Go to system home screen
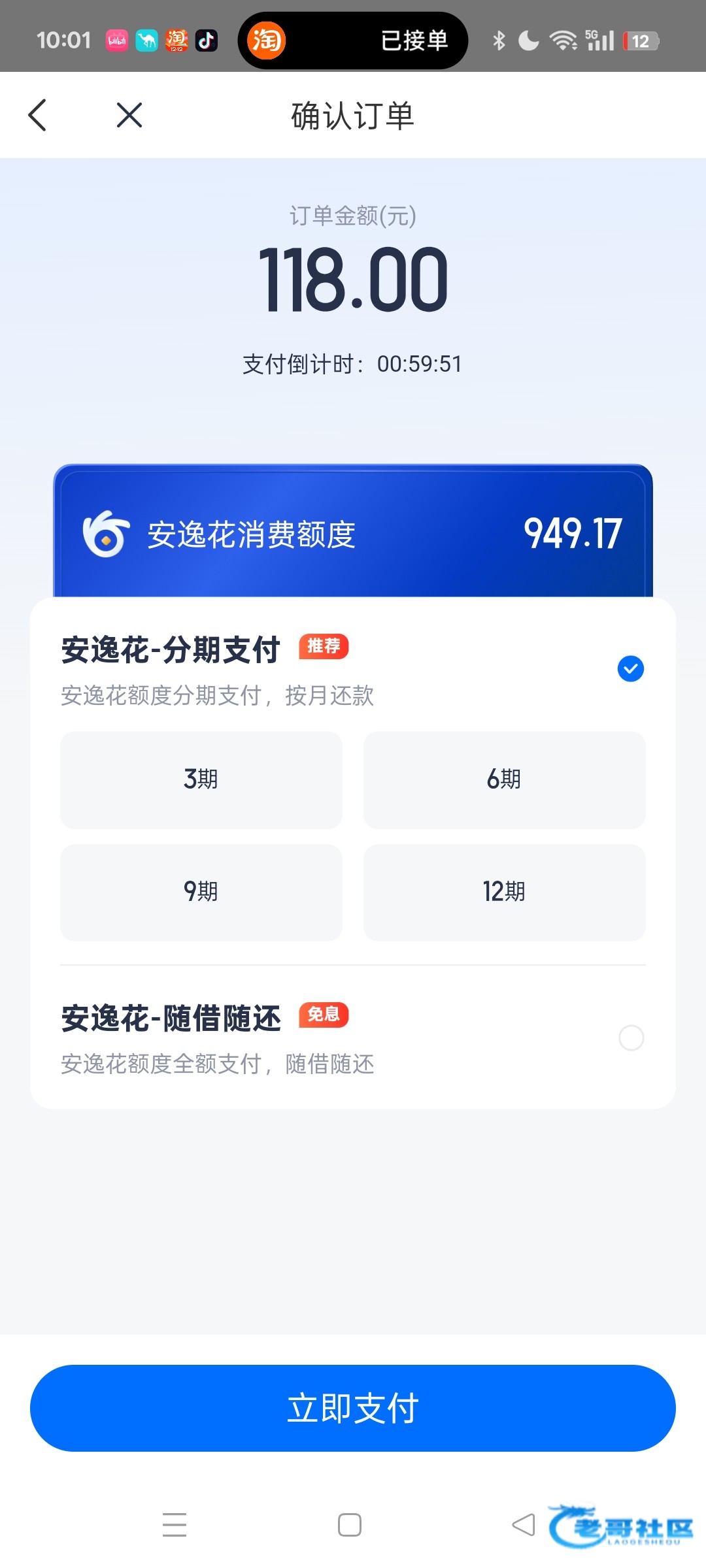Viewport: 706px width, 1568px height. [350, 1525]
